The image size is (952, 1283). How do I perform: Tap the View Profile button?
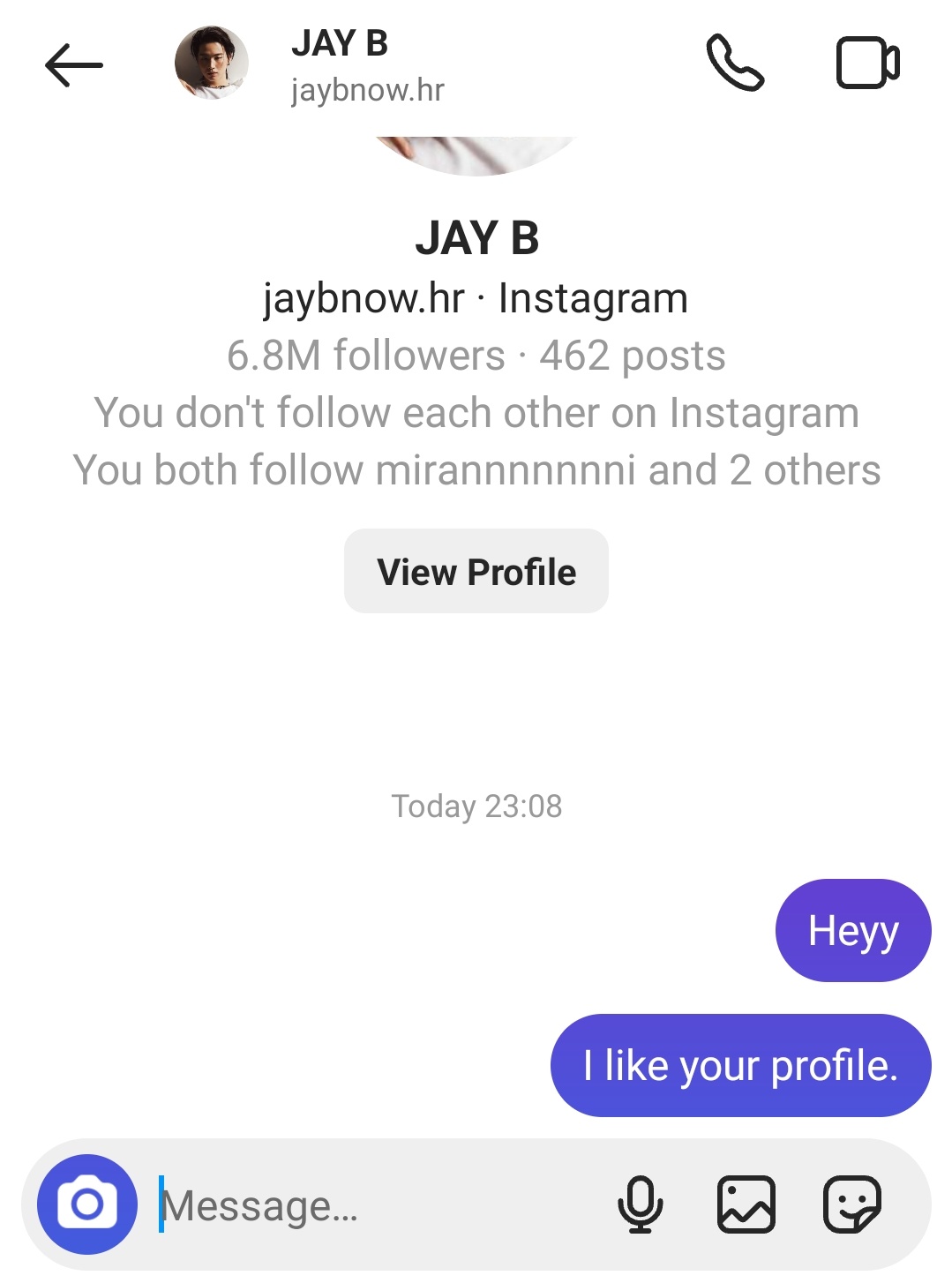[476, 572]
